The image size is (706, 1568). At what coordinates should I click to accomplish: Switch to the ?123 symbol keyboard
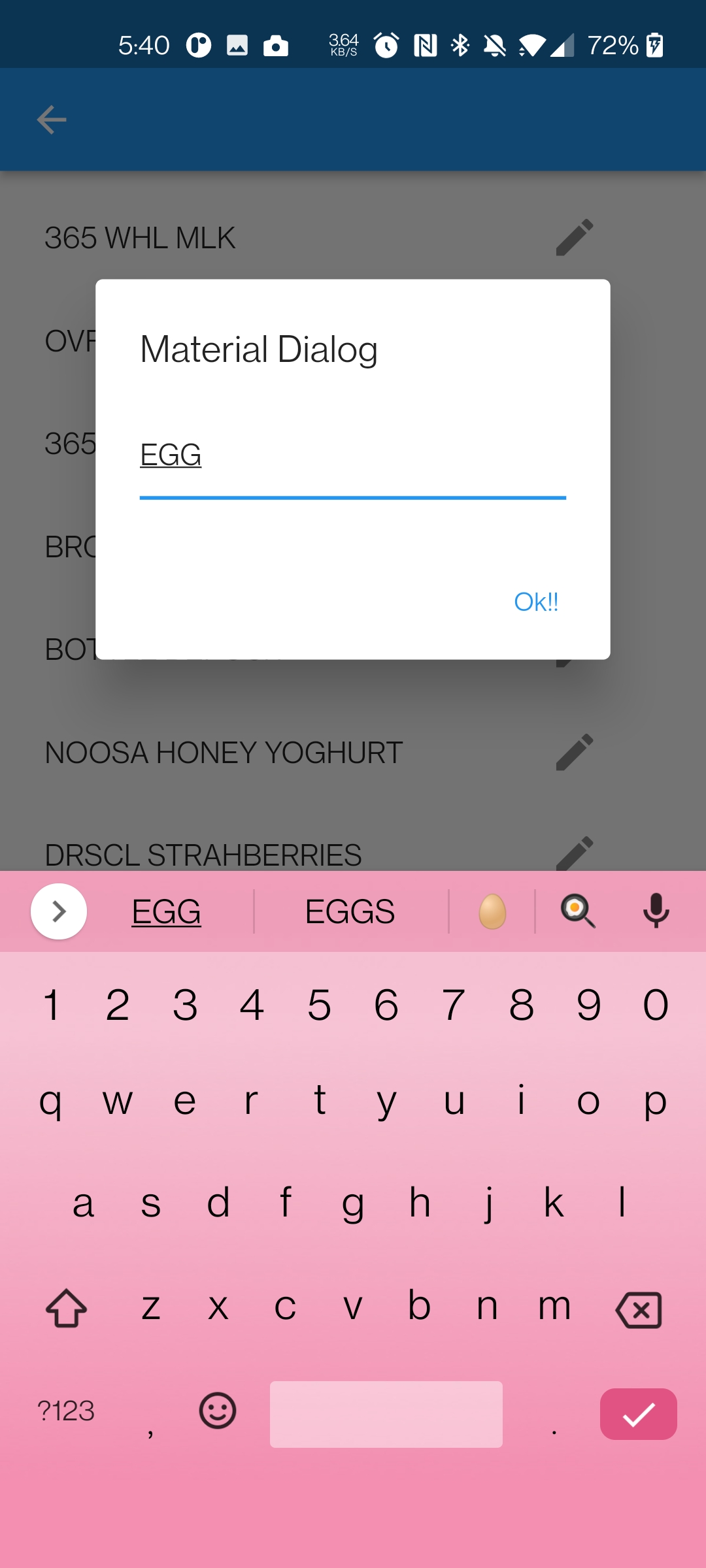click(x=66, y=1411)
